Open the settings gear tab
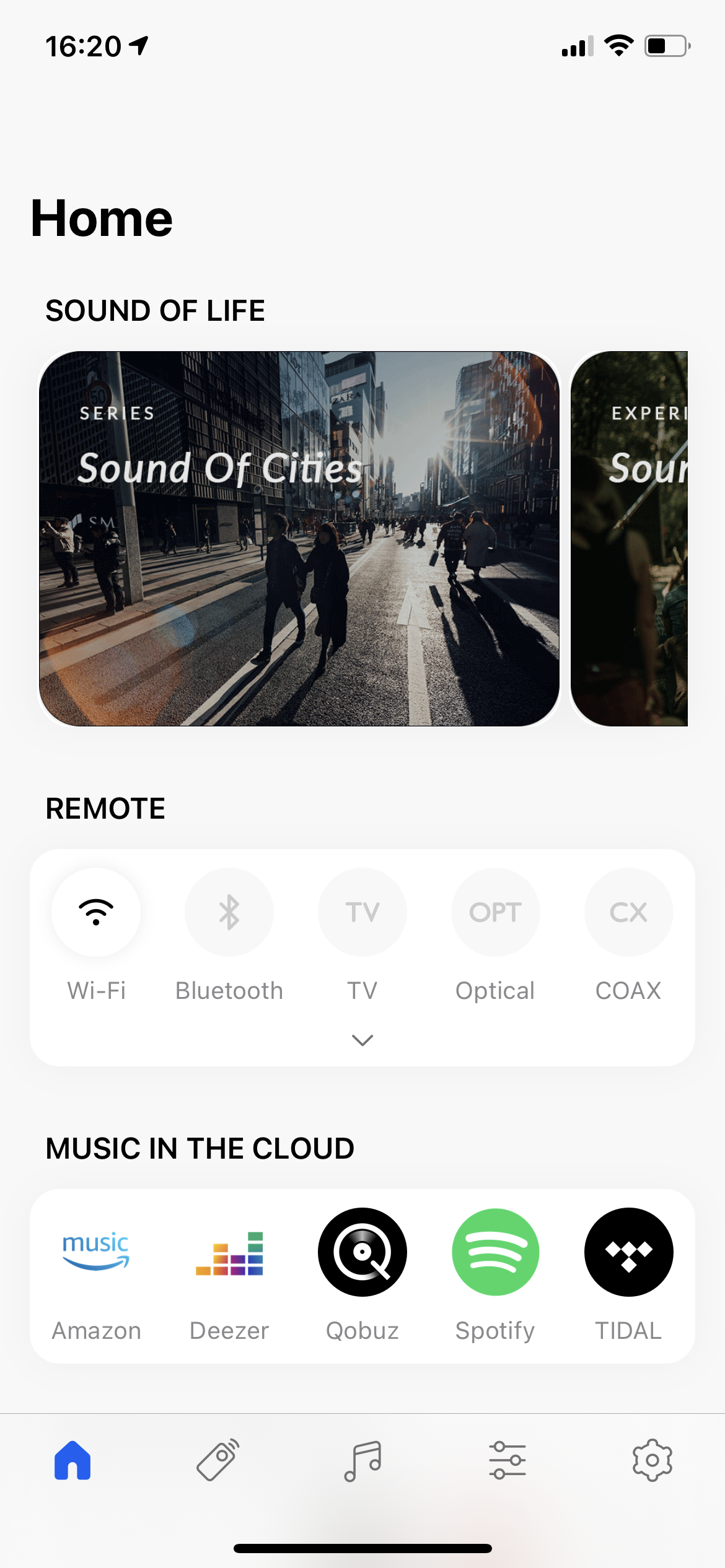Image resolution: width=725 pixels, height=1568 pixels. 652,1460
